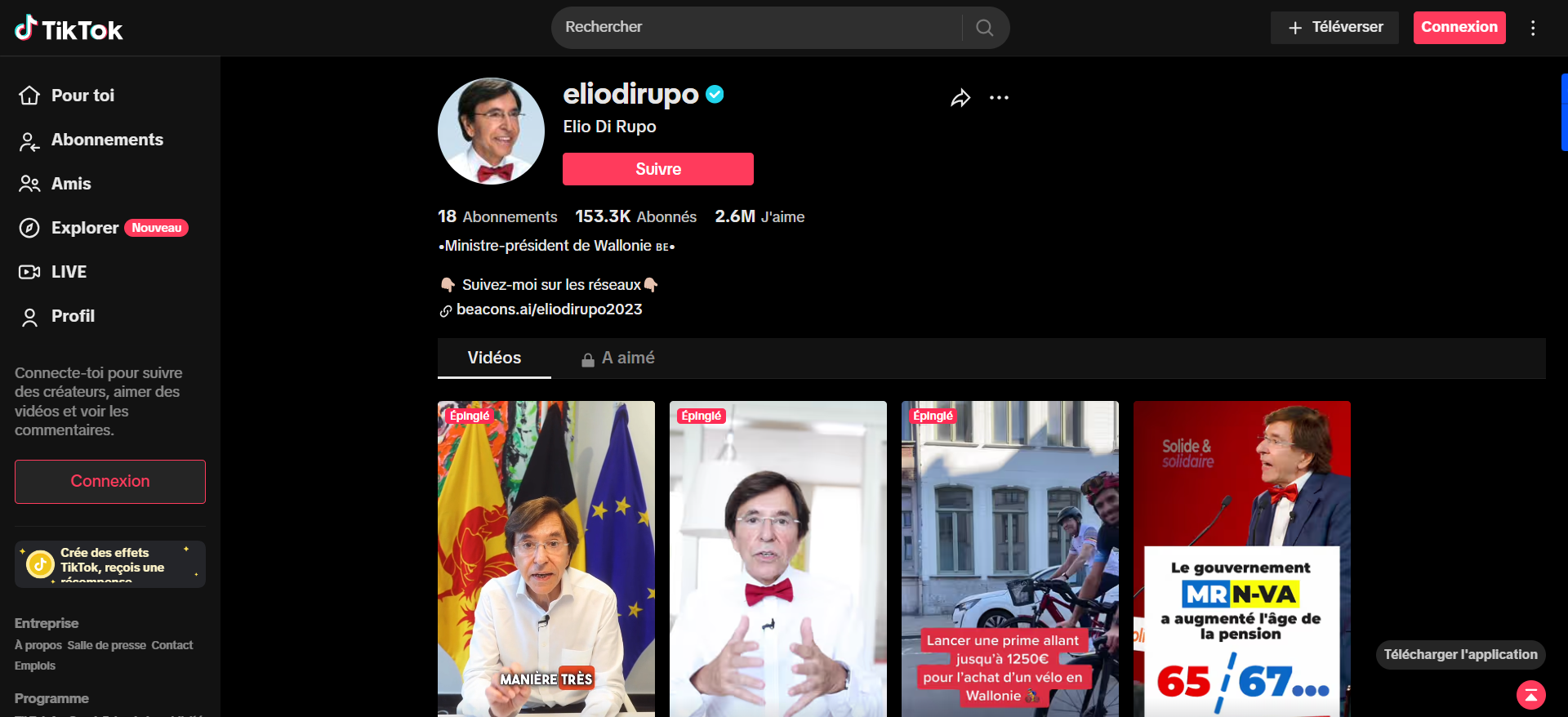Open the video about pension age 65/67
1568x717 pixels.
[1241, 559]
